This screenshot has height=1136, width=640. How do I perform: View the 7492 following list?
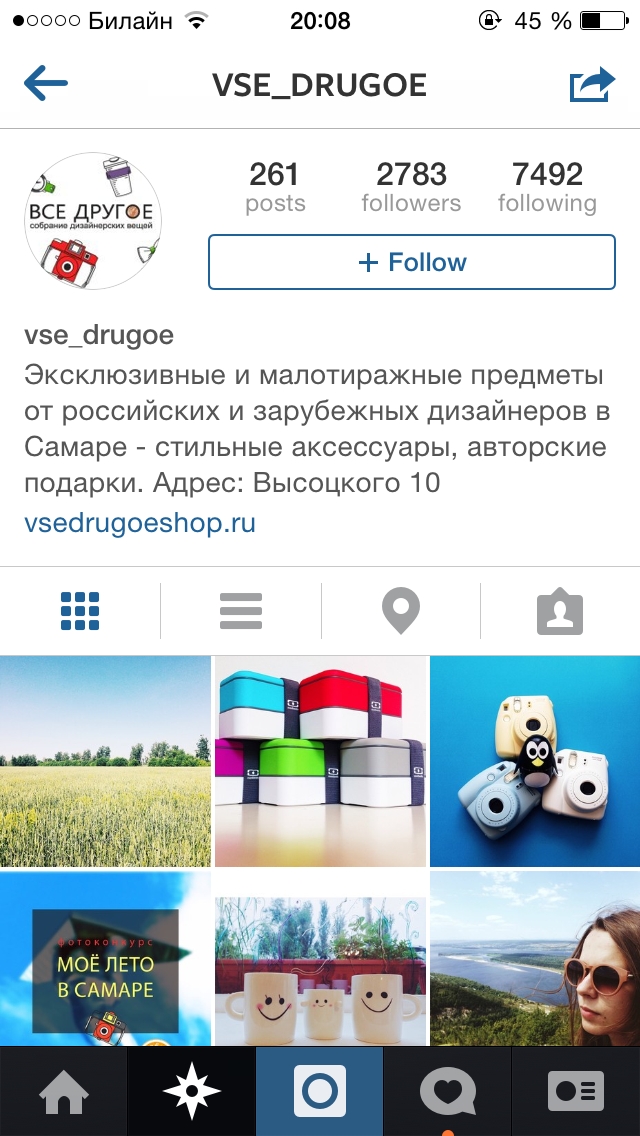point(547,188)
